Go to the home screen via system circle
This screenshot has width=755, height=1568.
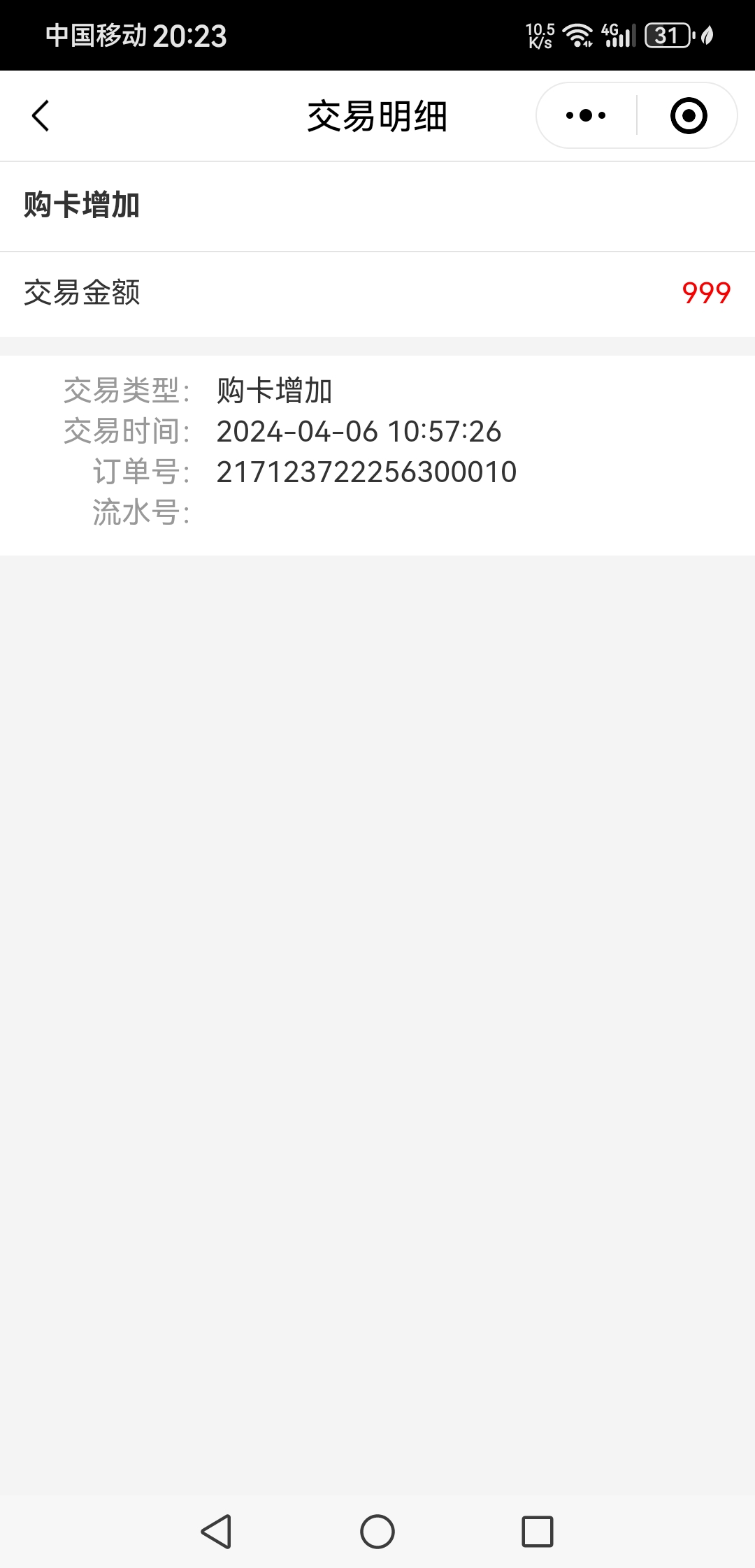point(377,1532)
